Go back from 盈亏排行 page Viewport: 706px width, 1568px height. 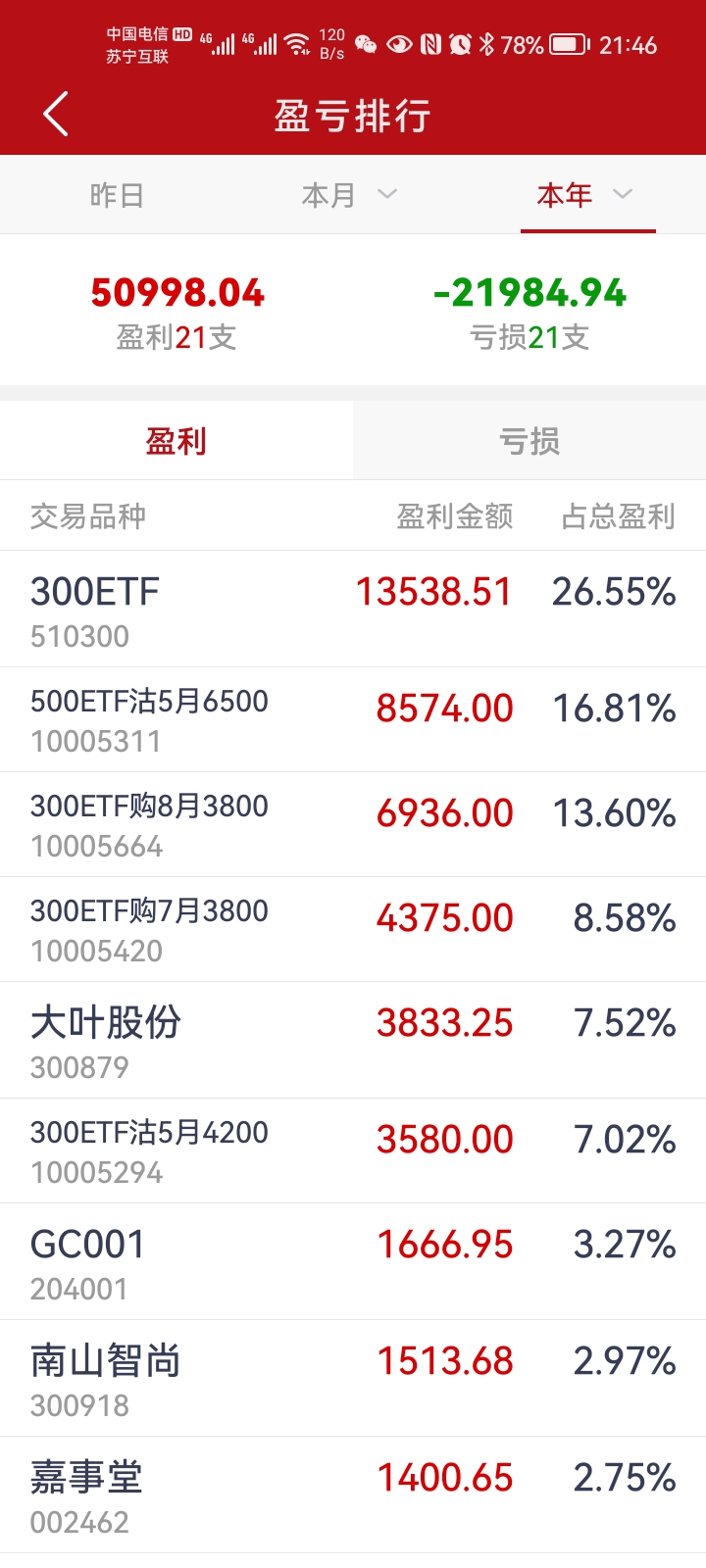click(56, 115)
